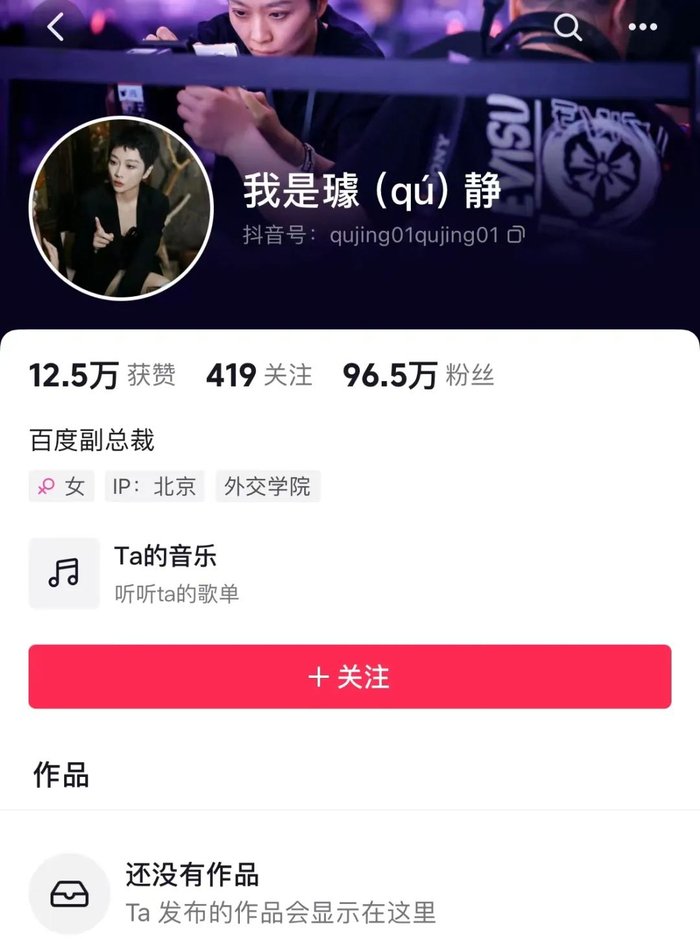Go back using the top-left arrow

pyautogui.click(x=56, y=27)
